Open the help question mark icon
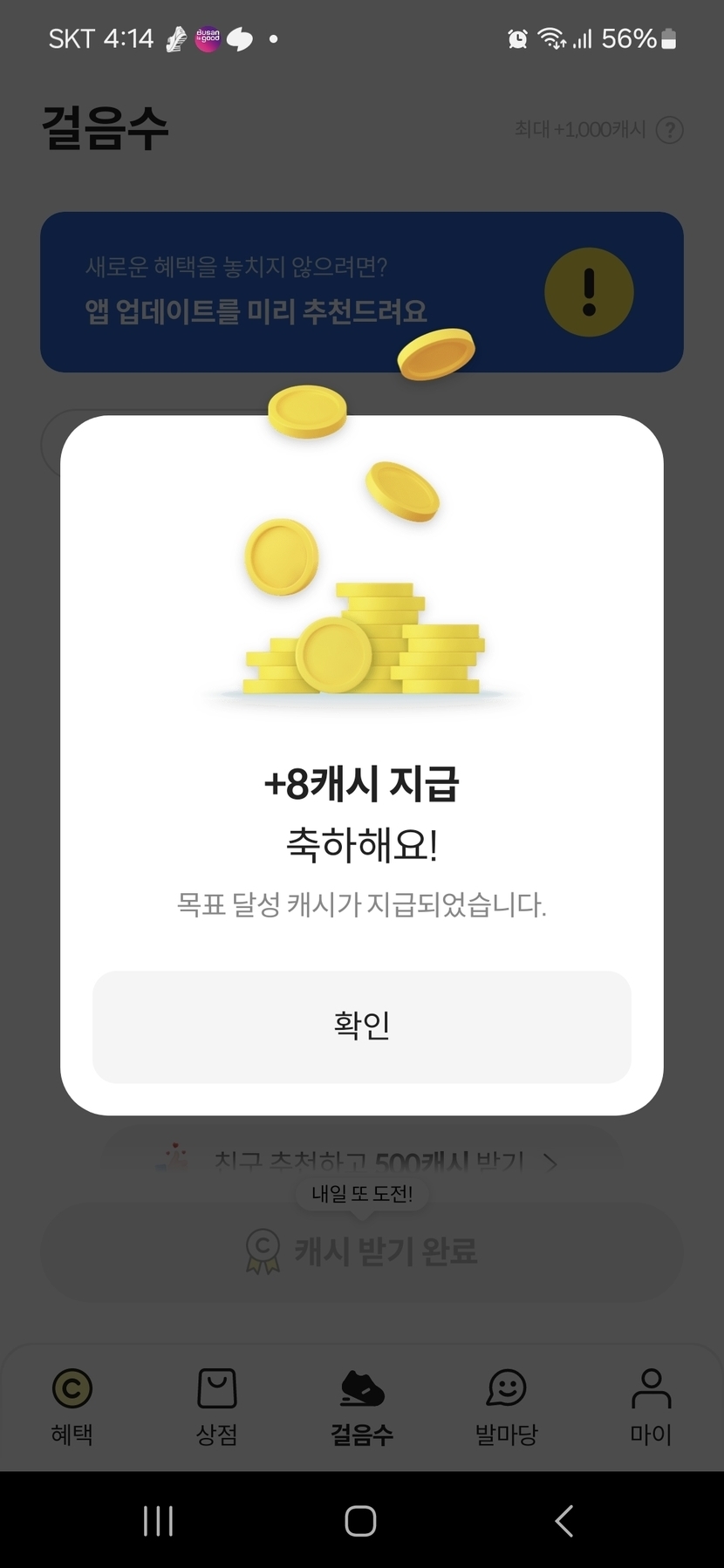 click(669, 130)
